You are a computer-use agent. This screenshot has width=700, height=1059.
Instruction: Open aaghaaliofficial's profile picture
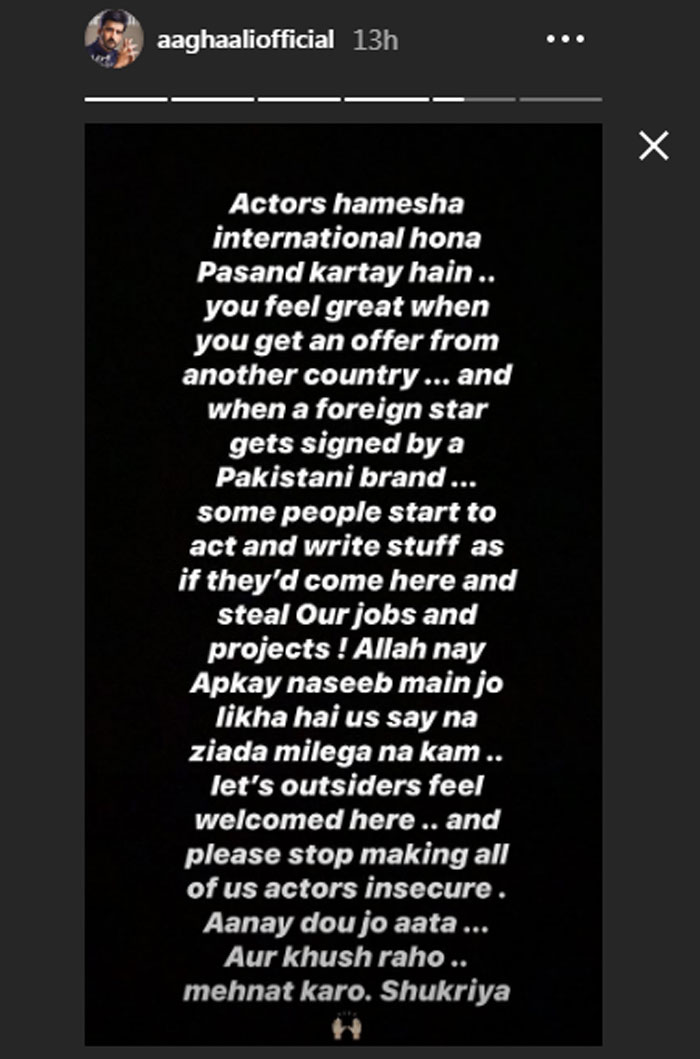click(x=114, y=41)
